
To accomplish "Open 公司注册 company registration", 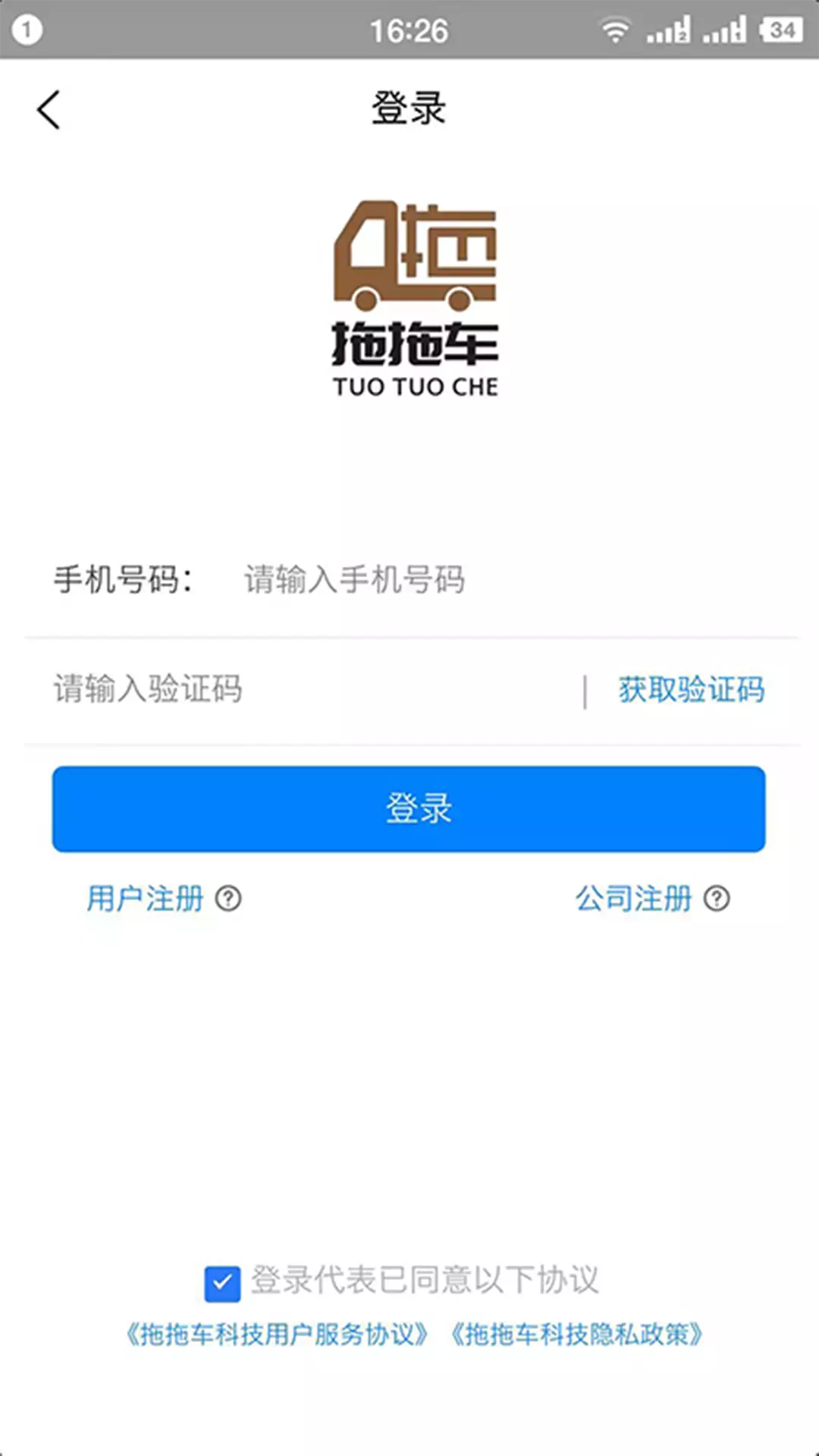I will pos(633,899).
